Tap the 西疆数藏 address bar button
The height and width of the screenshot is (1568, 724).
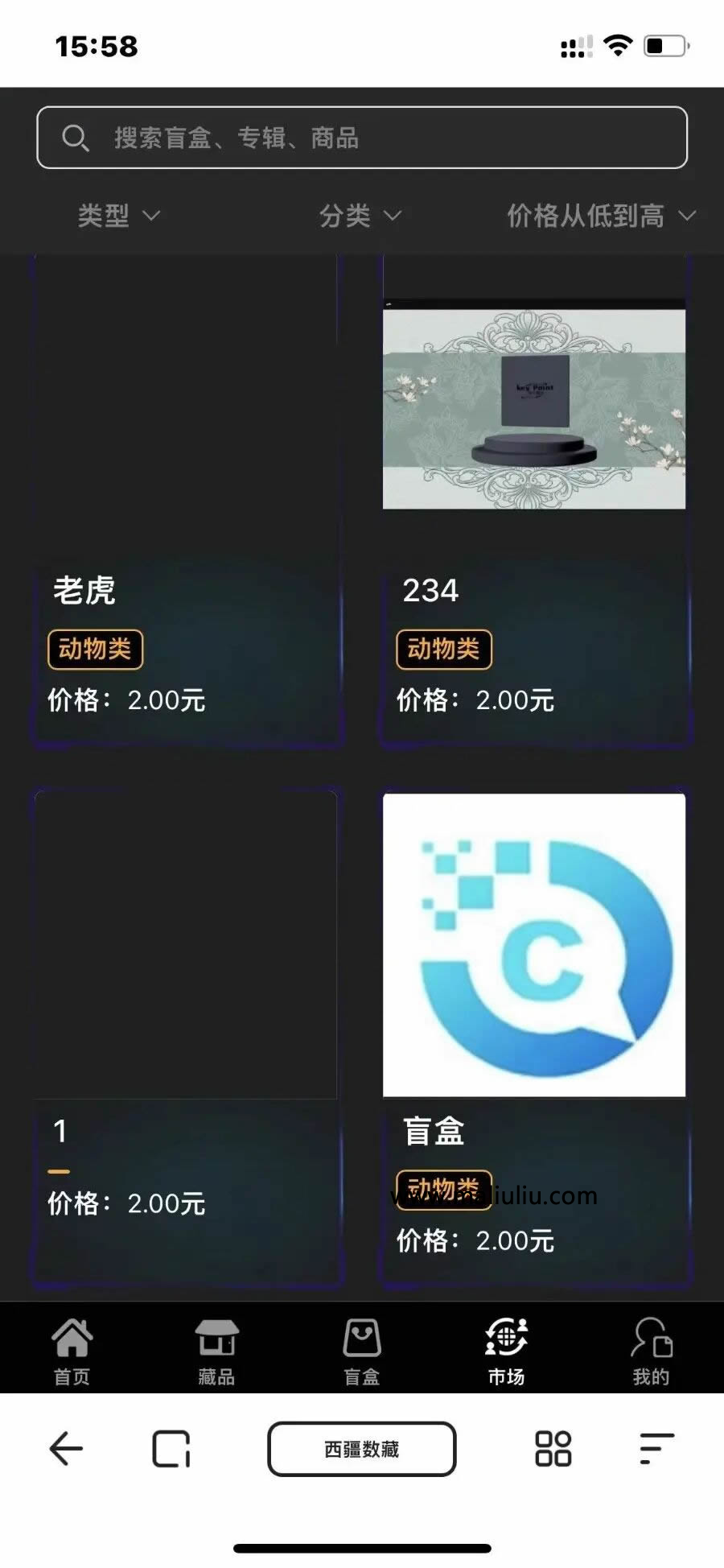[x=361, y=1447]
